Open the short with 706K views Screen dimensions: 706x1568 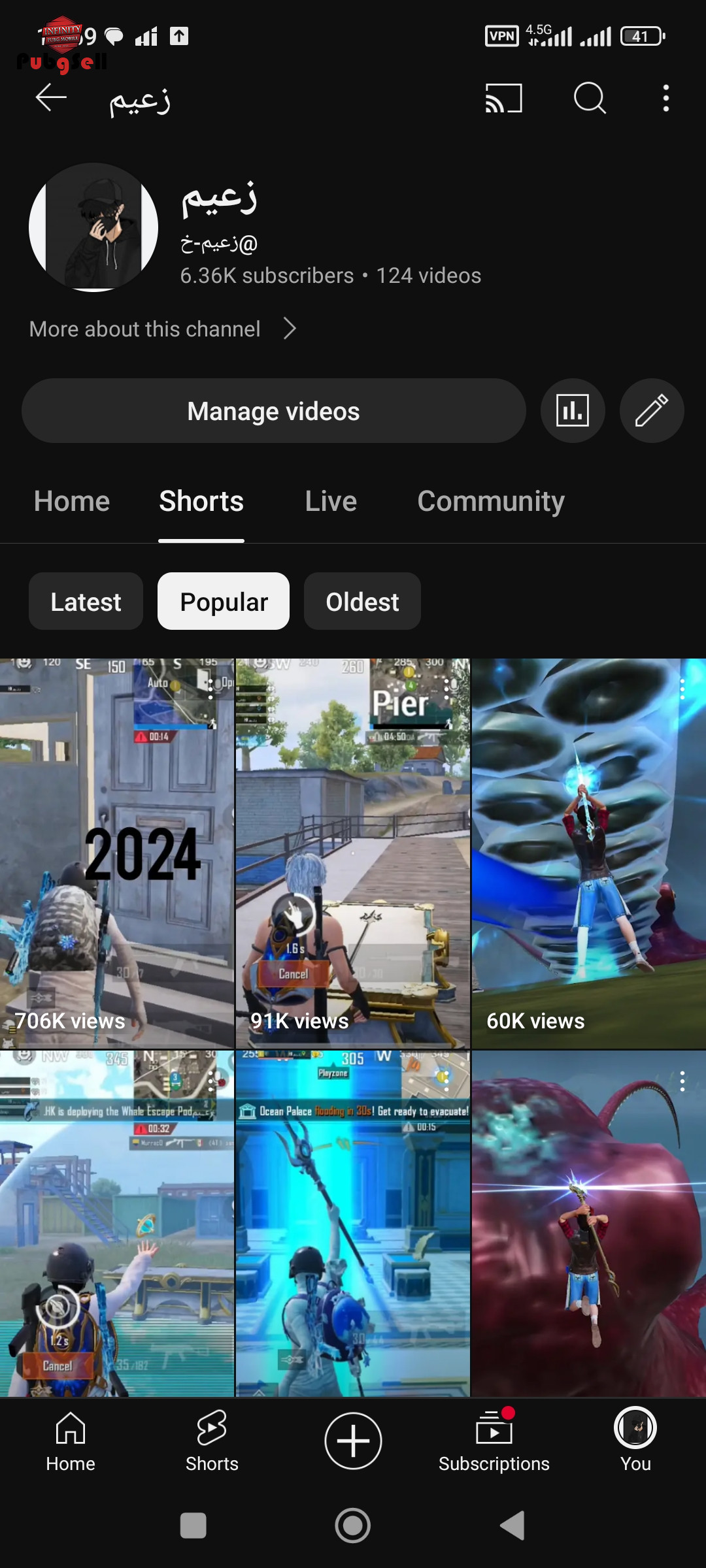tap(116, 853)
